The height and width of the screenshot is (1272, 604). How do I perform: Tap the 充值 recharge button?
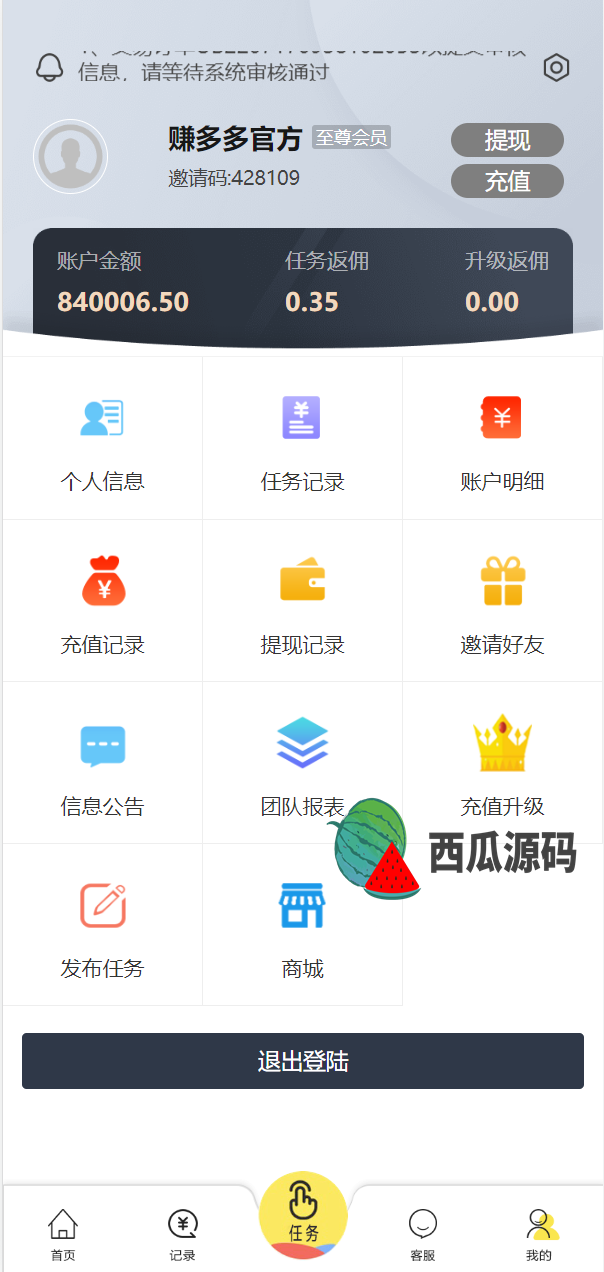(507, 182)
